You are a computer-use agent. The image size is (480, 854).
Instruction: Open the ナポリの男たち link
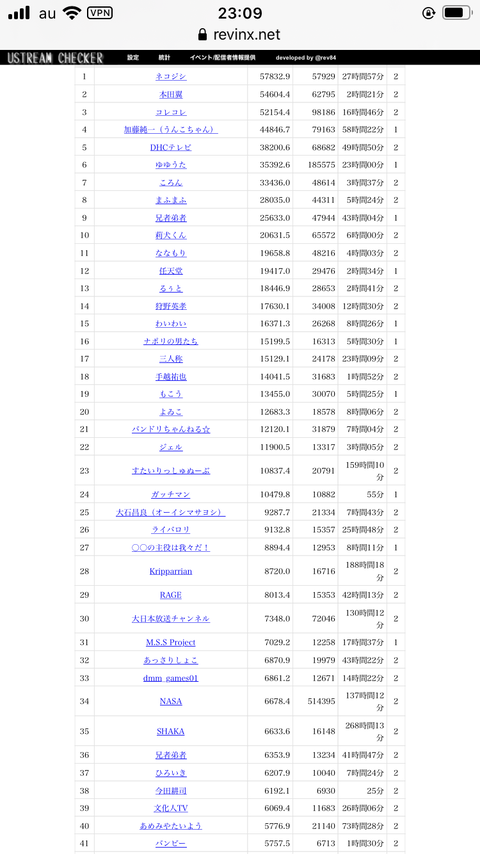tap(171, 341)
